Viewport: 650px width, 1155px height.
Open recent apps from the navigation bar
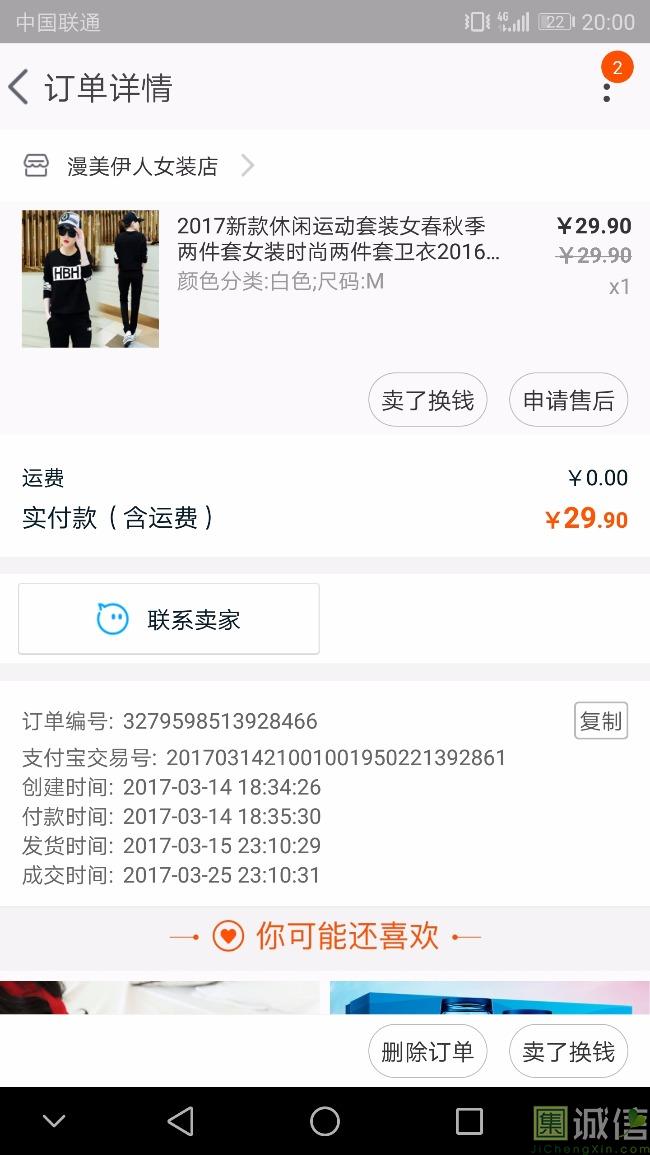pyautogui.click(x=469, y=1121)
